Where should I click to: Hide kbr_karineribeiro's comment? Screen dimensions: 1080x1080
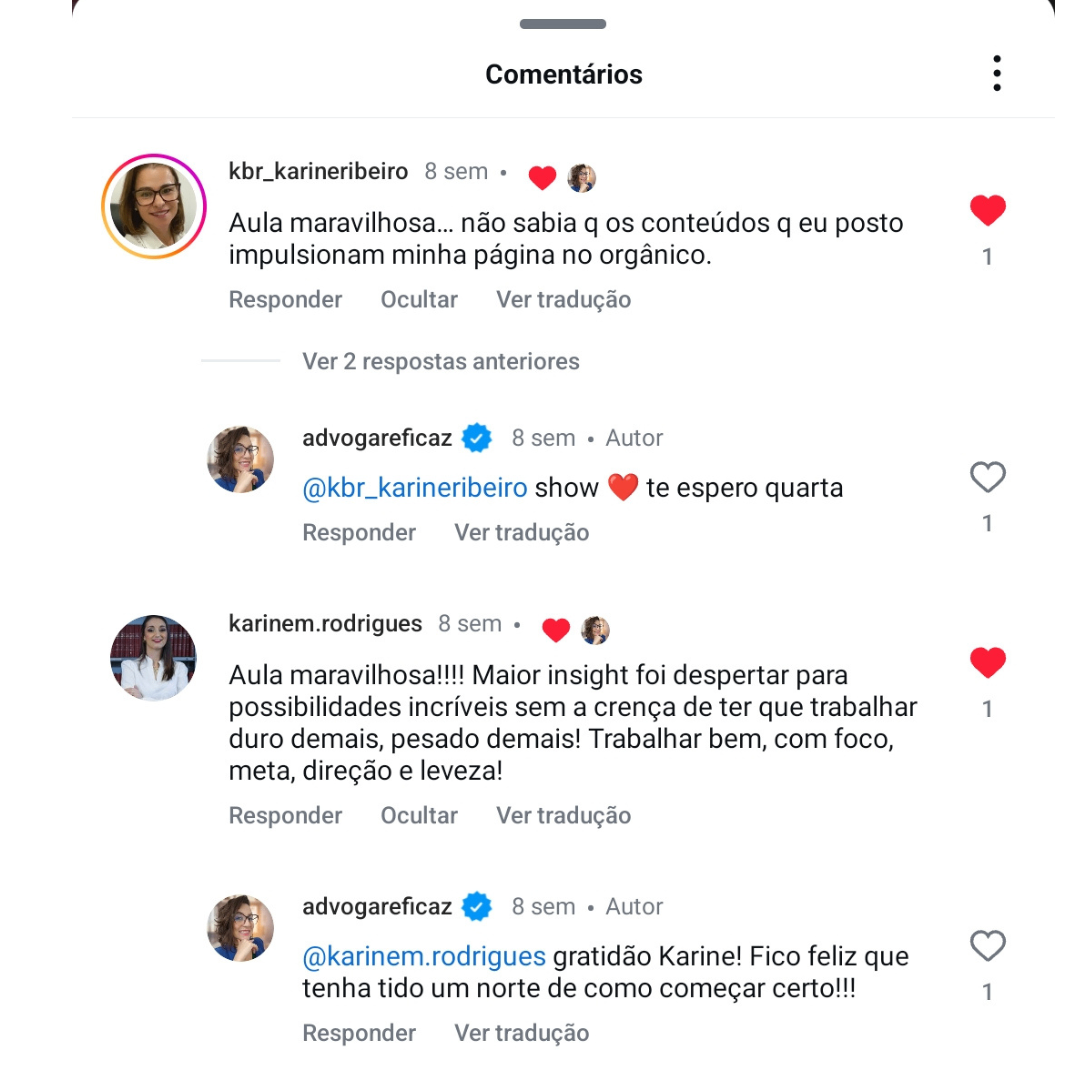[419, 300]
